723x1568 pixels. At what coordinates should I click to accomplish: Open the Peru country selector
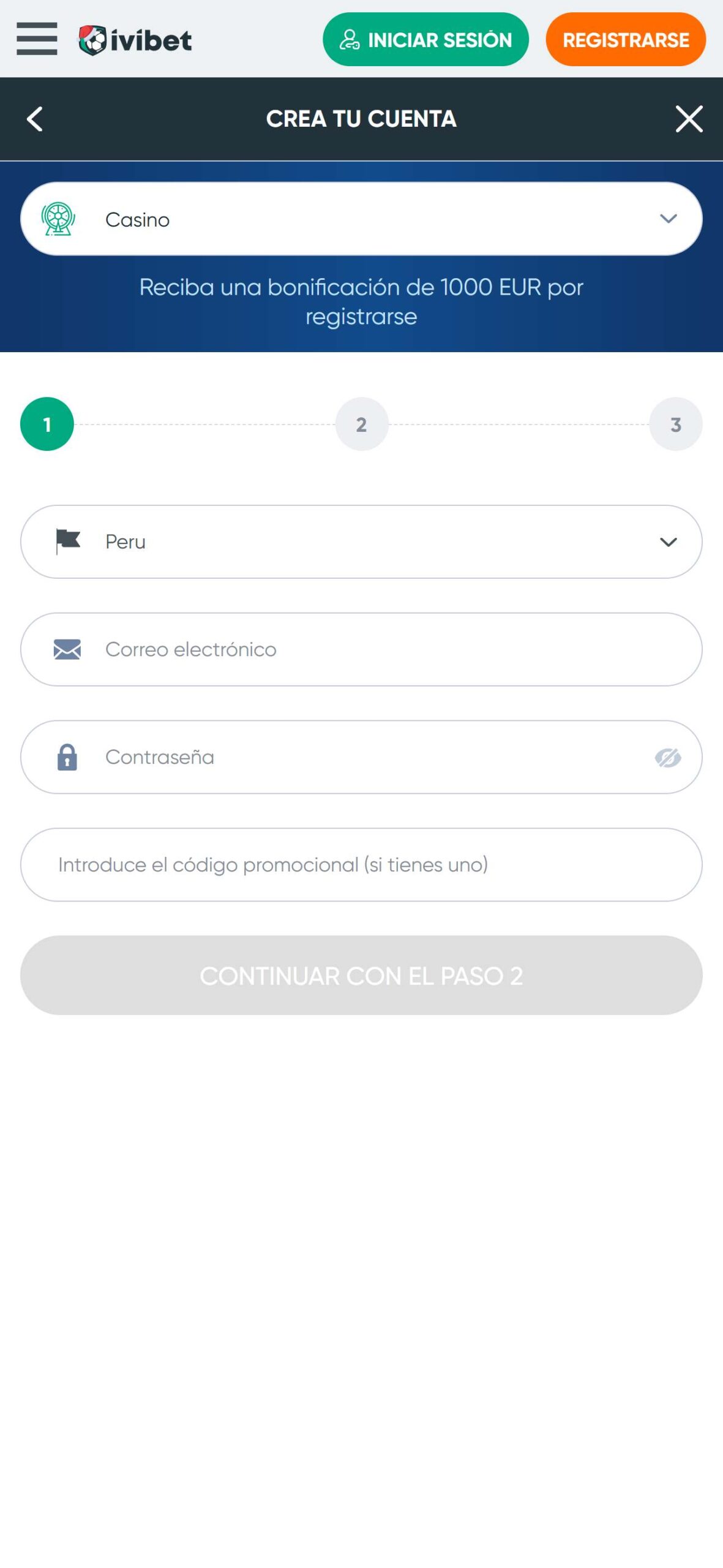(361, 541)
